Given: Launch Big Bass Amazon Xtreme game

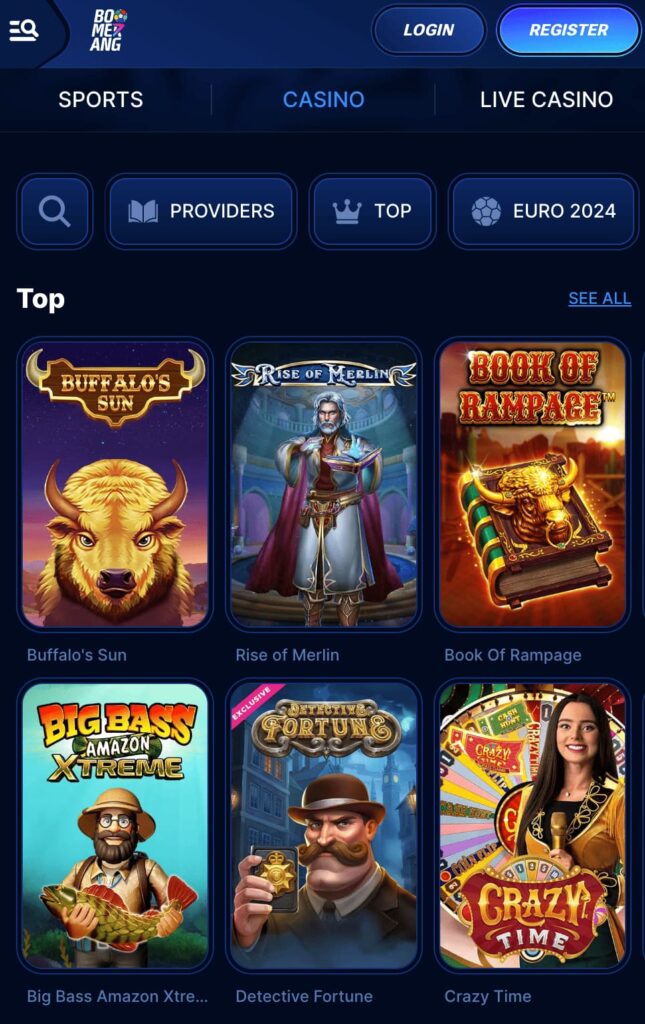Looking at the screenshot, I should click(x=115, y=825).
